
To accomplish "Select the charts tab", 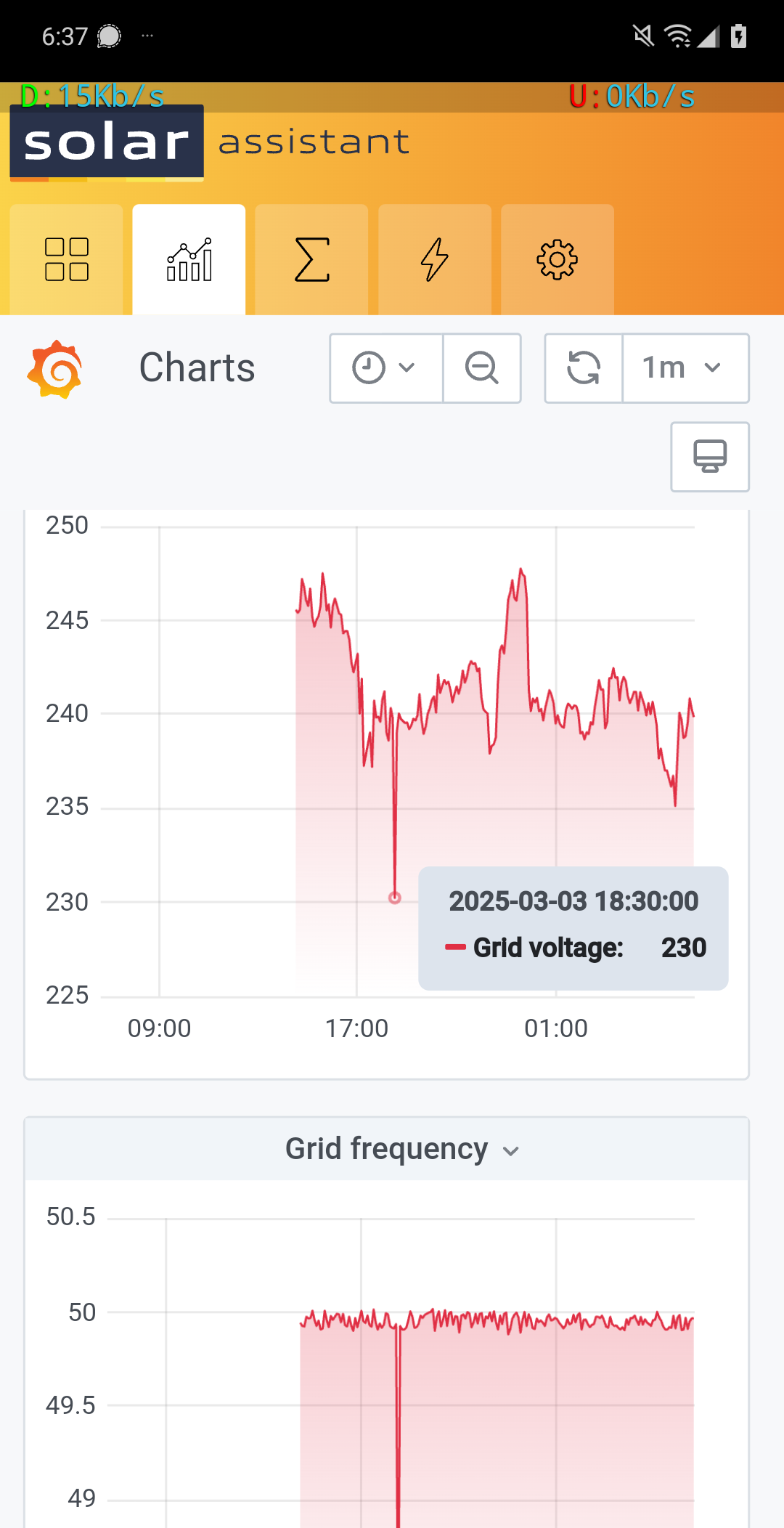I will click(189, 259).
